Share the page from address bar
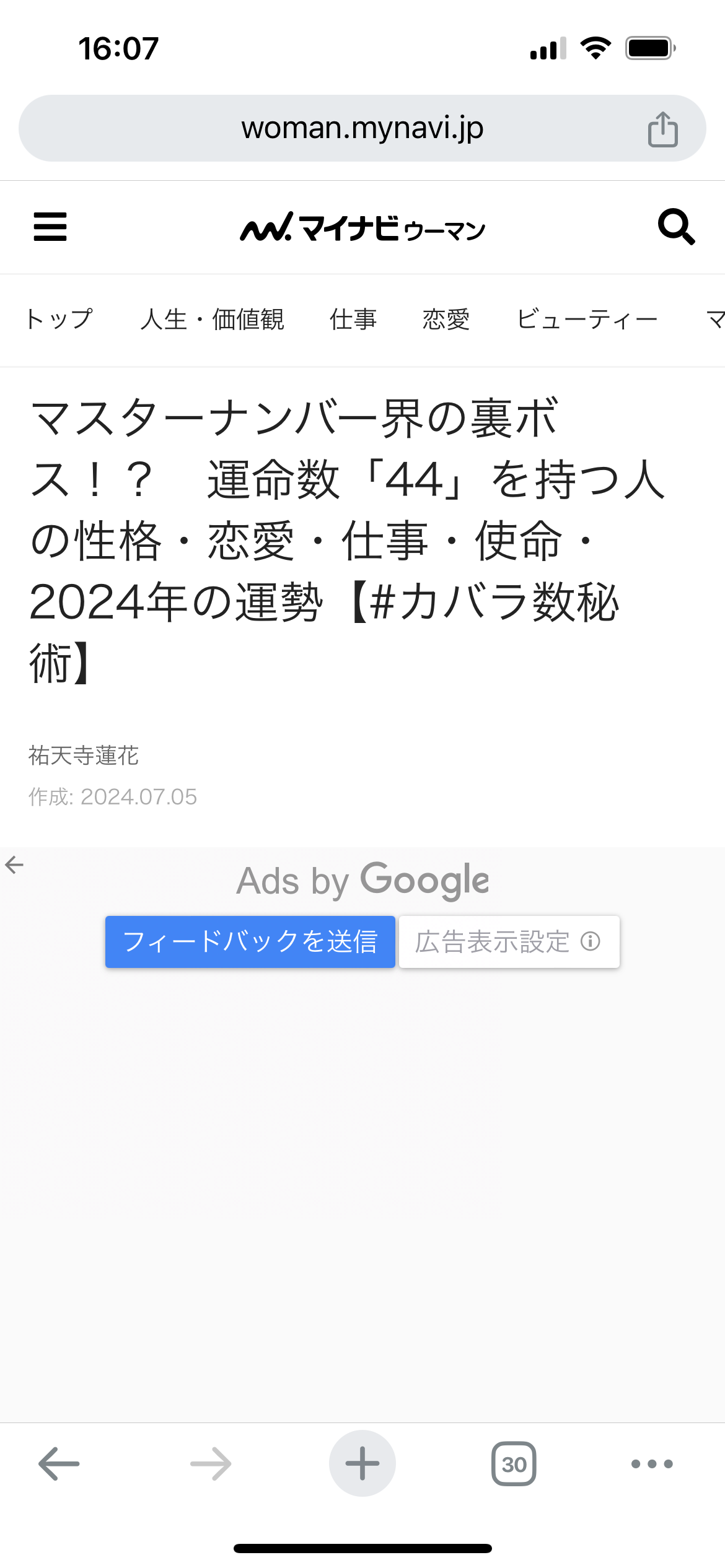The width and height of the screenshot is (725, 1568). [662, 129]
